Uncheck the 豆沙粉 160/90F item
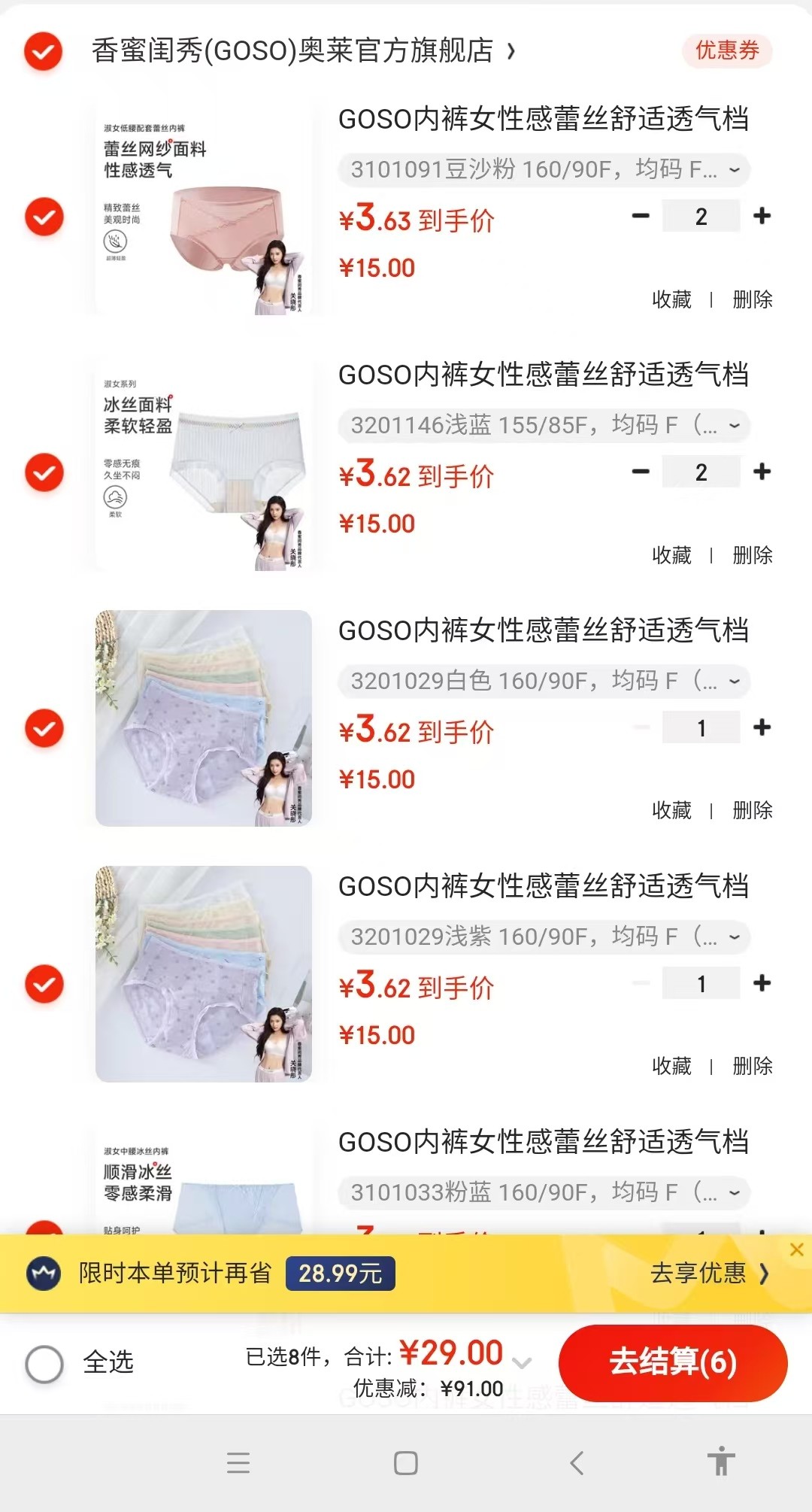 click(44, 217)
